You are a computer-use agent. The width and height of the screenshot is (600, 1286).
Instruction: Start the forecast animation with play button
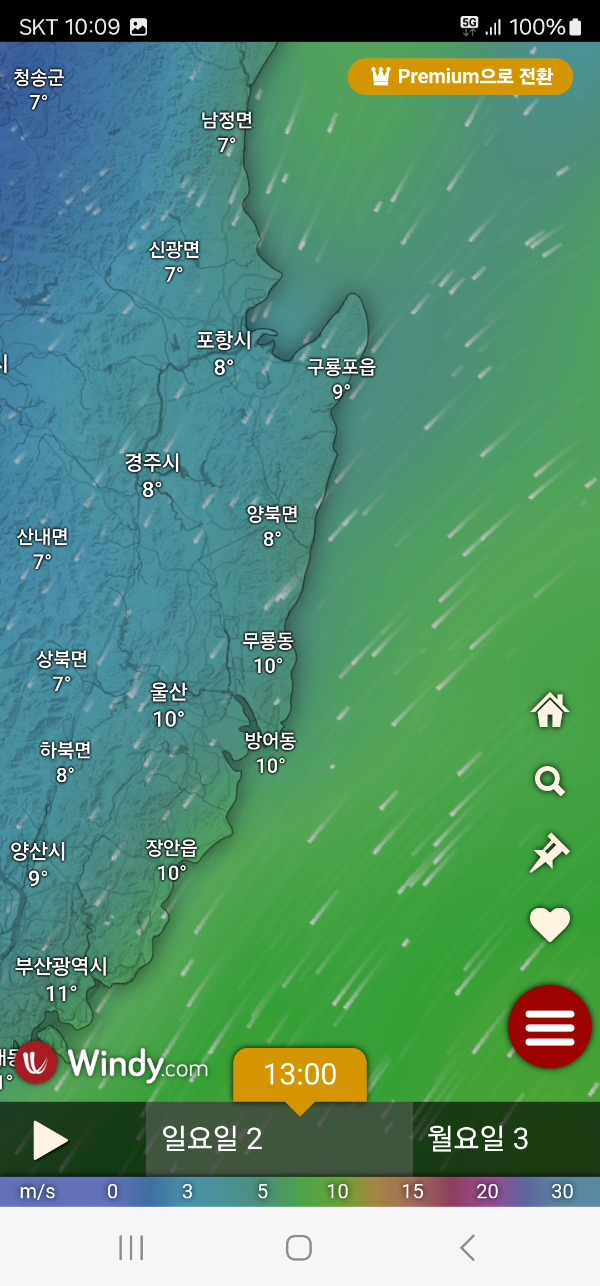(50, 1140)
